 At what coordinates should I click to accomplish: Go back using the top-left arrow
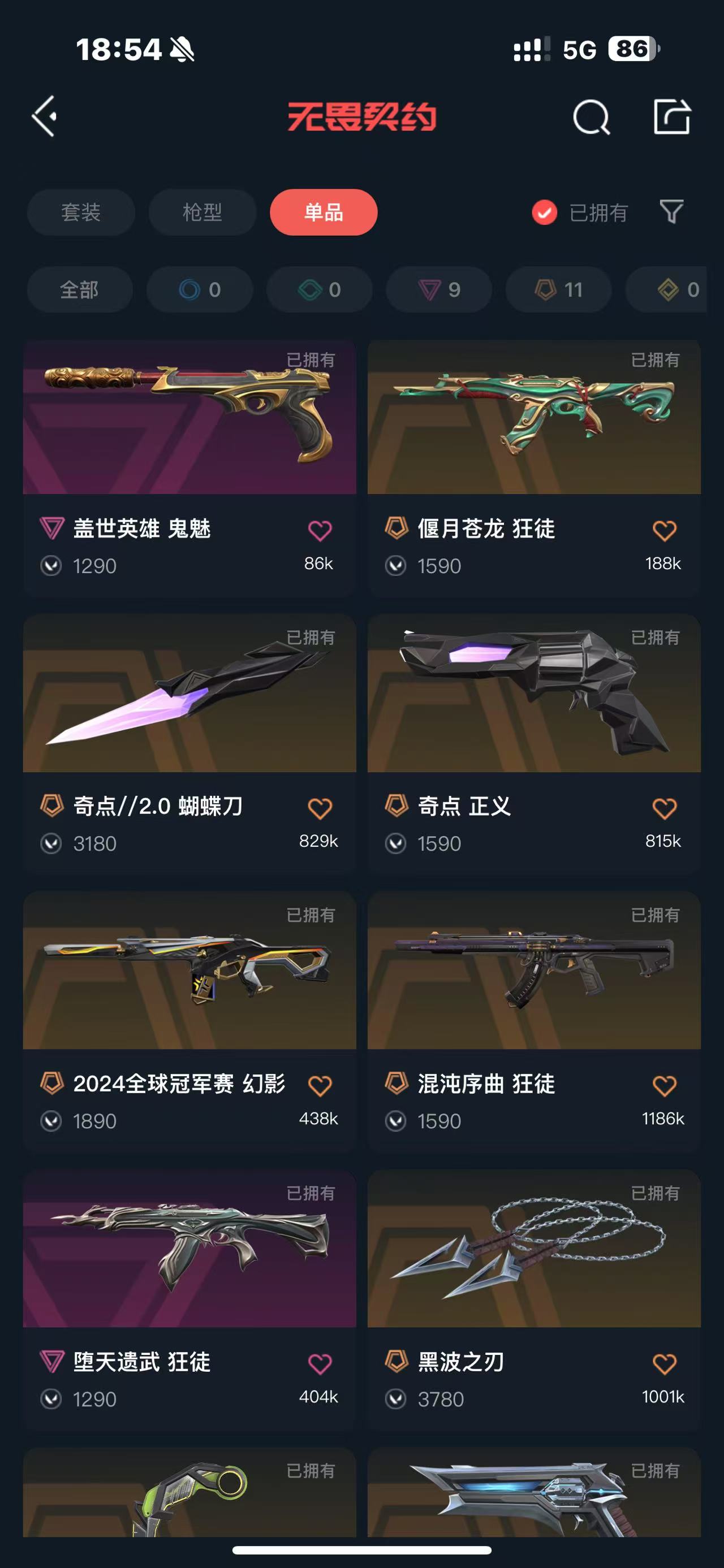45,116
